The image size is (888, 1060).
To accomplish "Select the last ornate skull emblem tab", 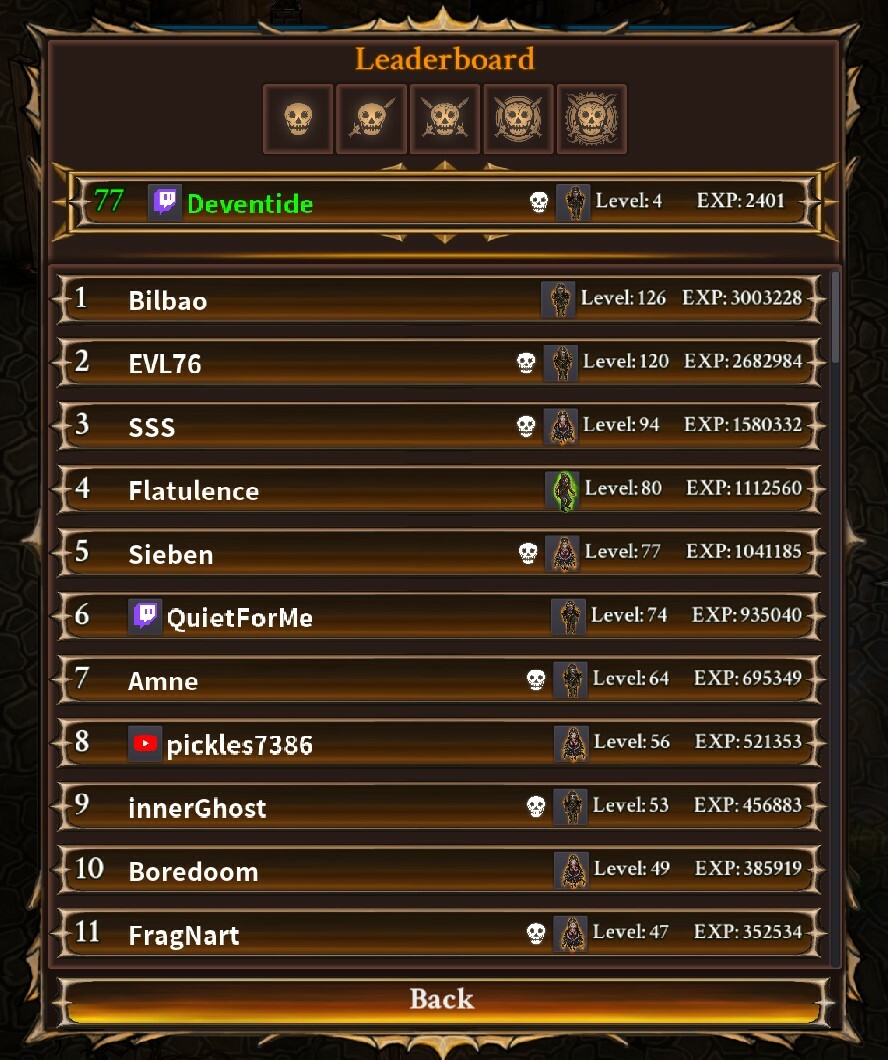I will click(x=591, y=119).
